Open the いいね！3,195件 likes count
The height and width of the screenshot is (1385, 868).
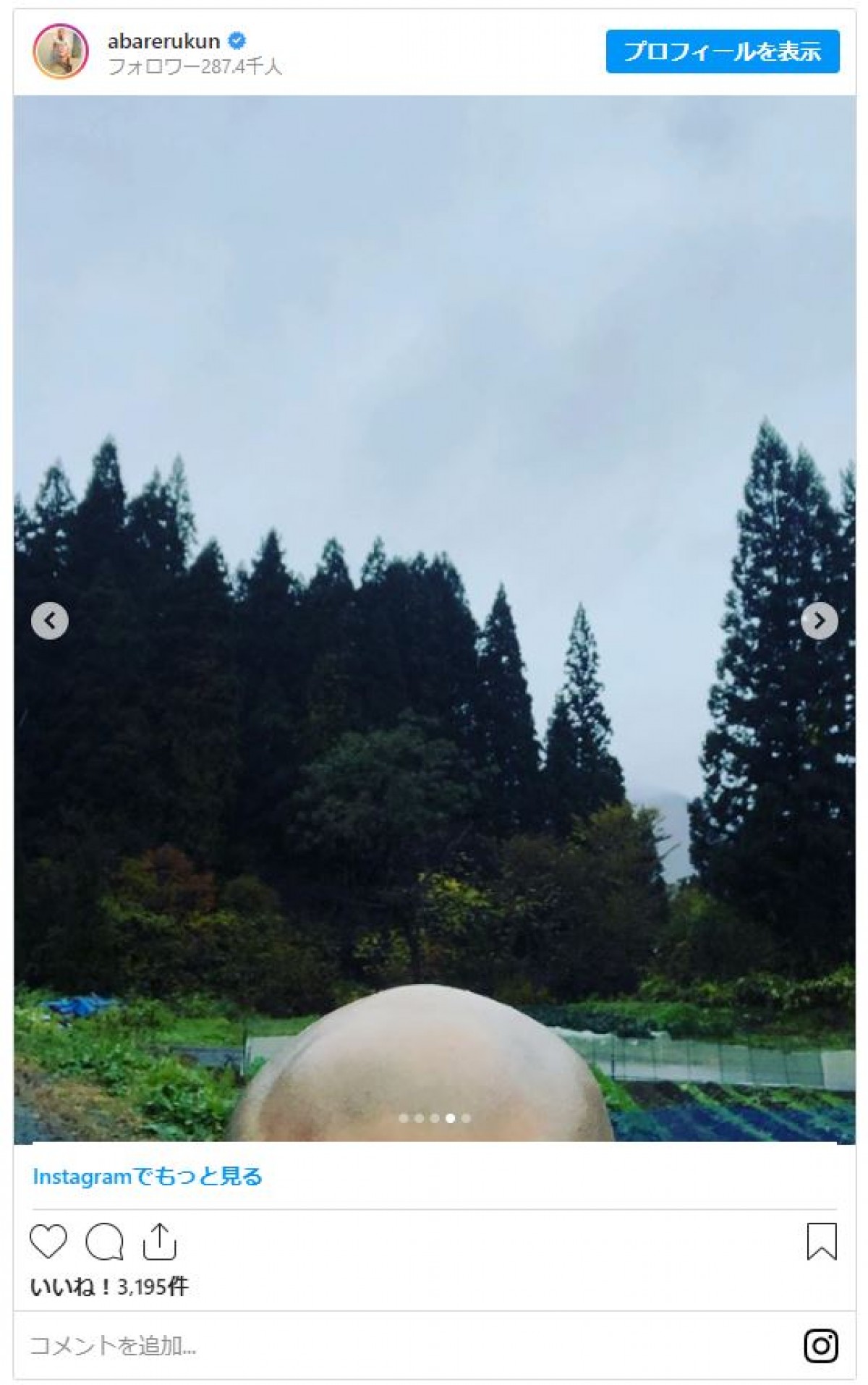coord(109,1287)
